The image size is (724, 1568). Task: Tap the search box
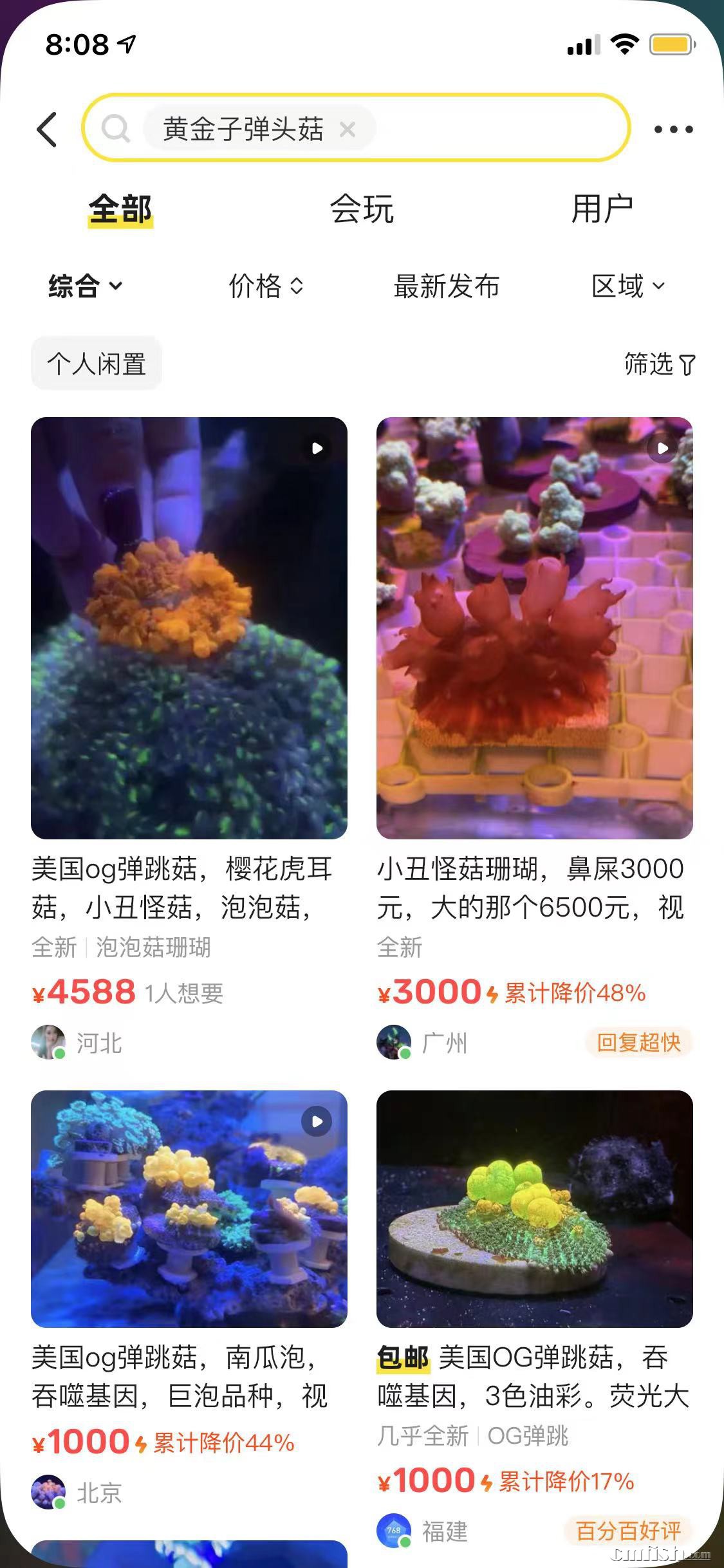coord(489,129)
